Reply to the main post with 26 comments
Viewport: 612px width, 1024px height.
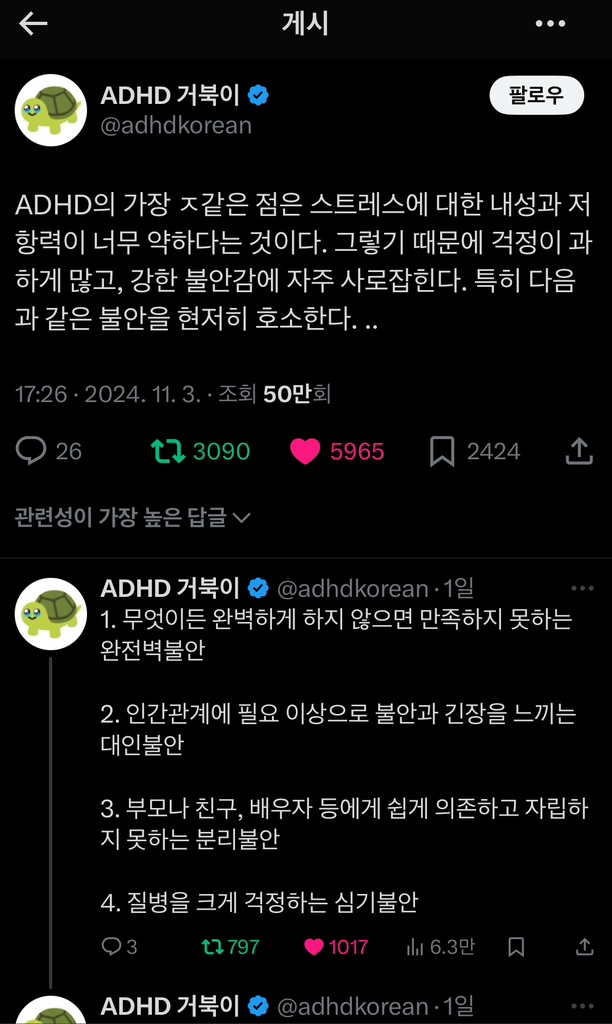32,451
